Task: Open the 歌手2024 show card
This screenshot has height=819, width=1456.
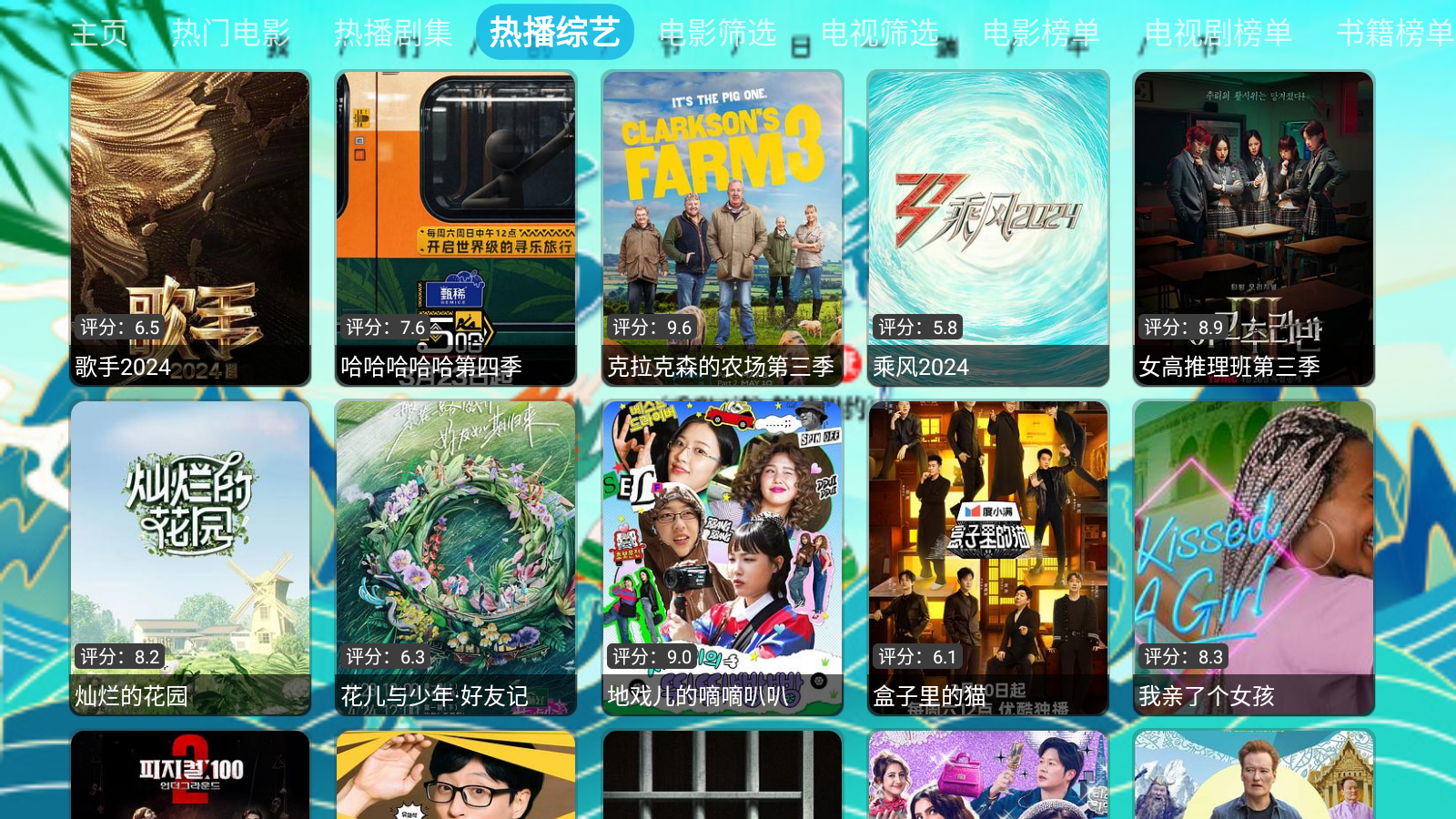Action: [190, 227]
